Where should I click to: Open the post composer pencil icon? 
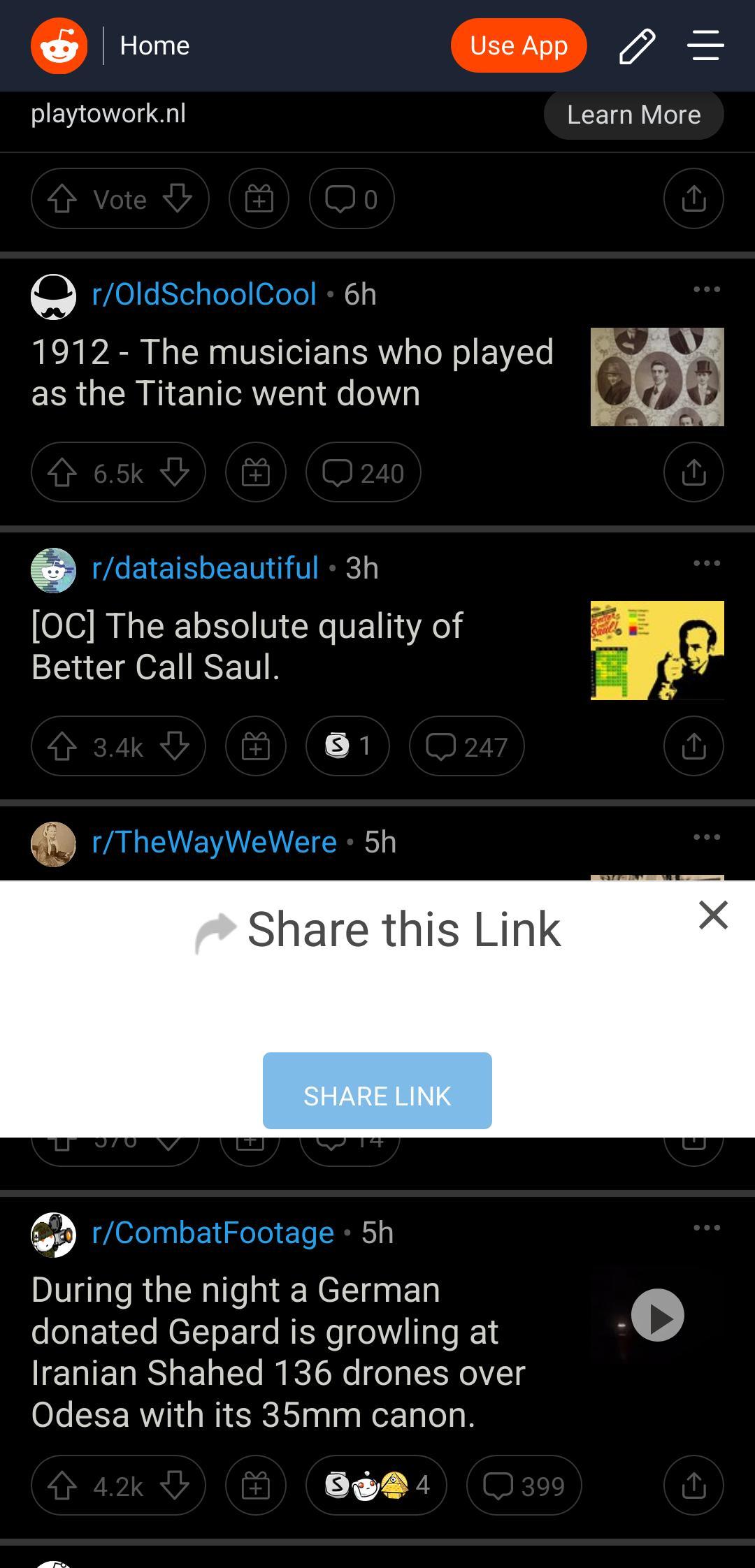pos(637,45)
